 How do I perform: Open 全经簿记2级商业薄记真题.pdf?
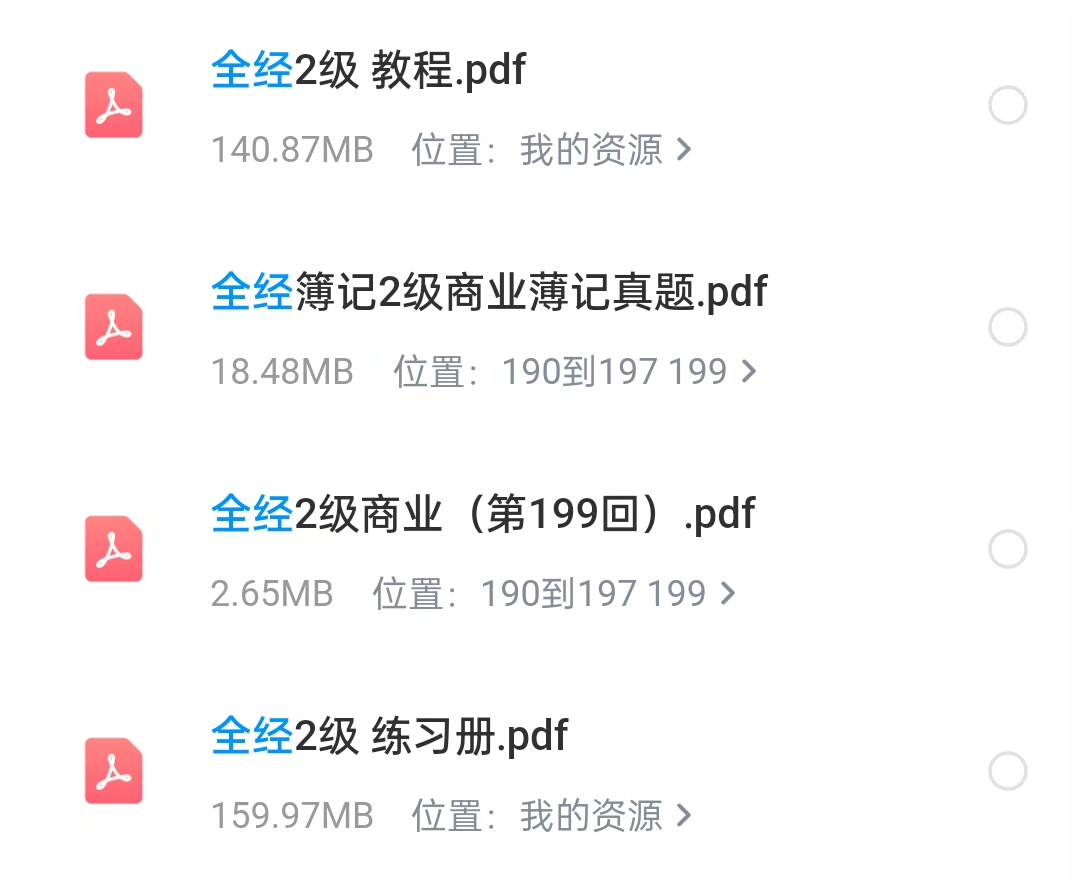488,293
